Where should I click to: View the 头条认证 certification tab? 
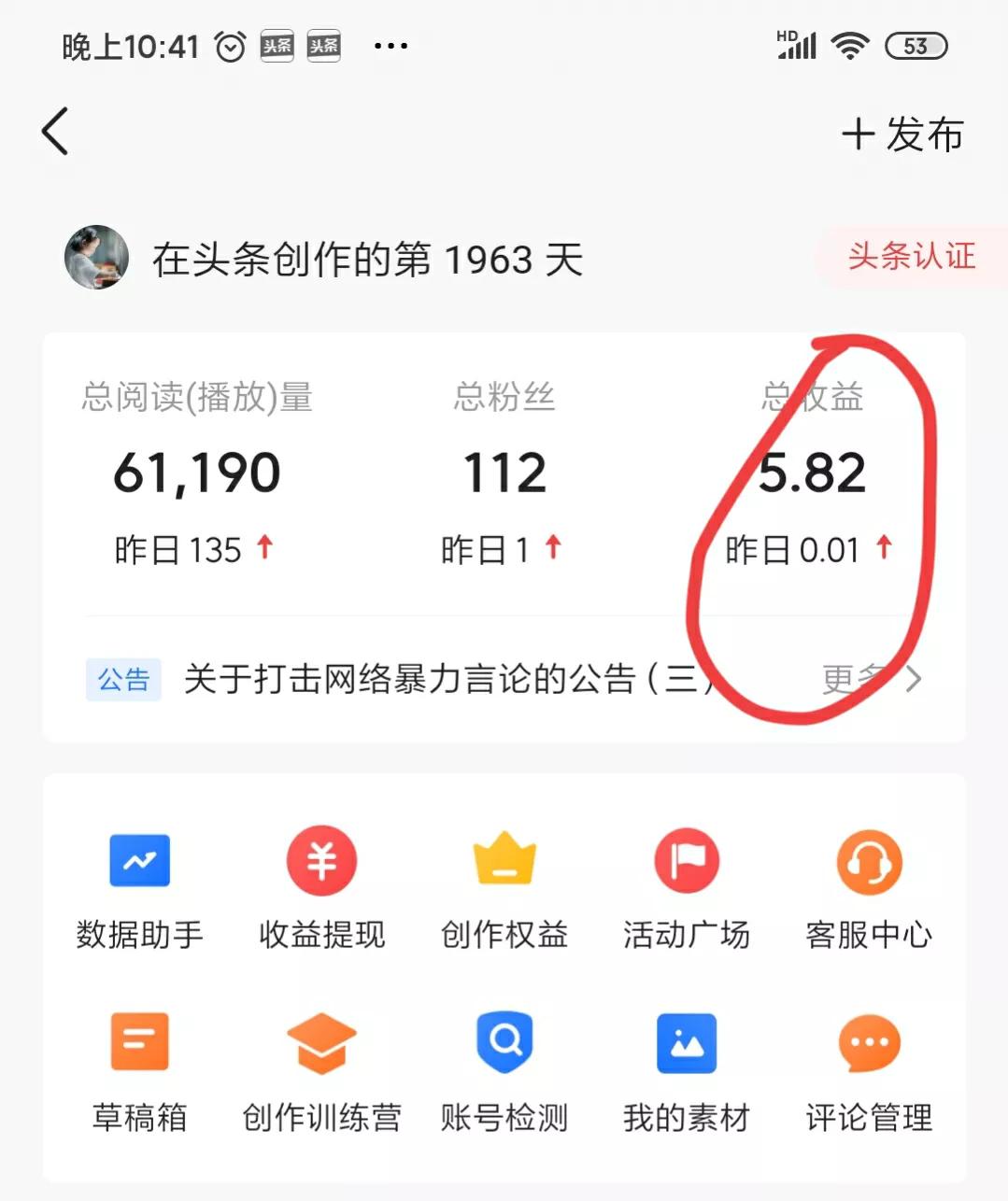911,257
